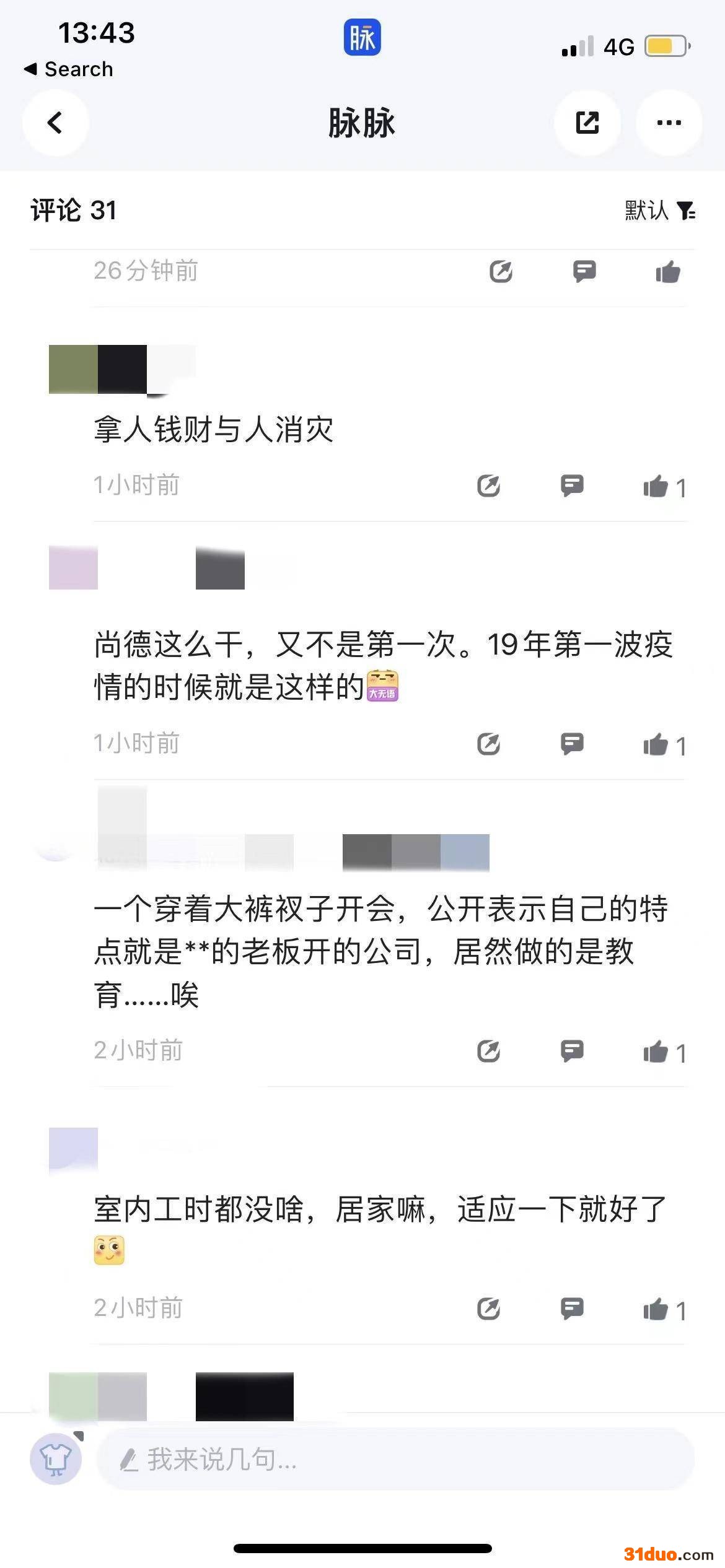The width and height of the screenshot is (725, 1568).
Task: Open the share icon in the header
Action: 587,123
